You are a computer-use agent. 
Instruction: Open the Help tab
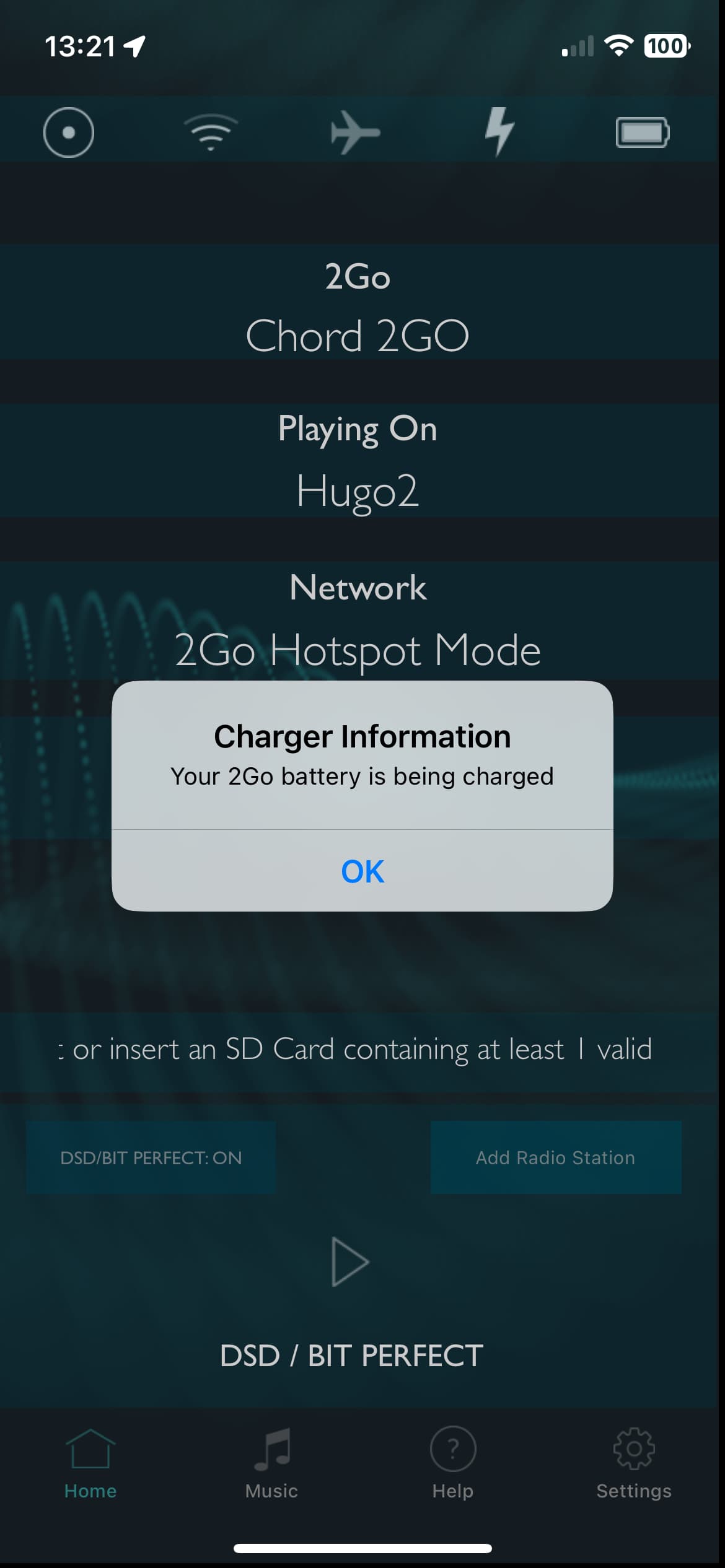pos(453,1464)
